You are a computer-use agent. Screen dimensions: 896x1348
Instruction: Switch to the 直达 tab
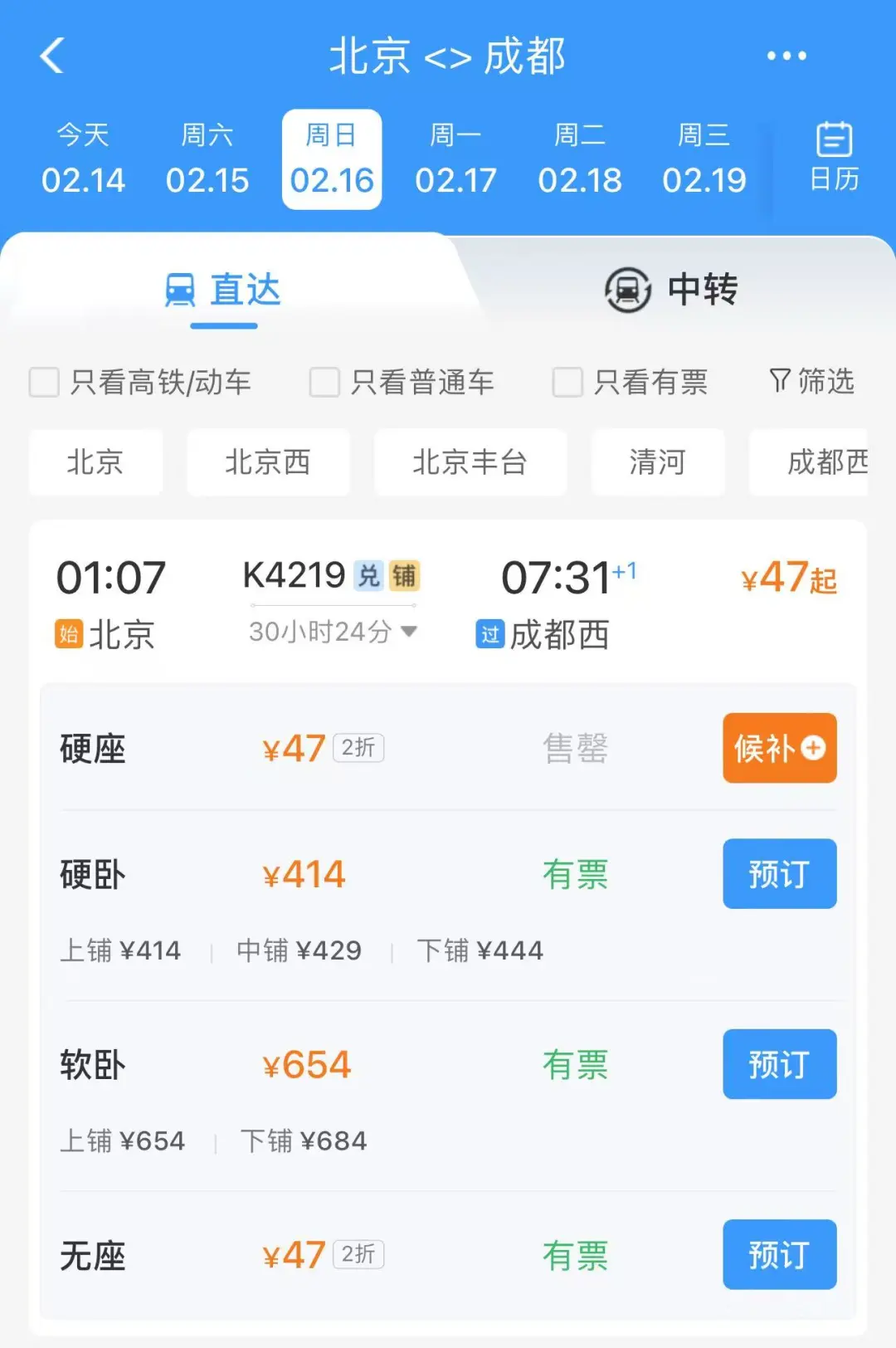click(x=224, y=290)
